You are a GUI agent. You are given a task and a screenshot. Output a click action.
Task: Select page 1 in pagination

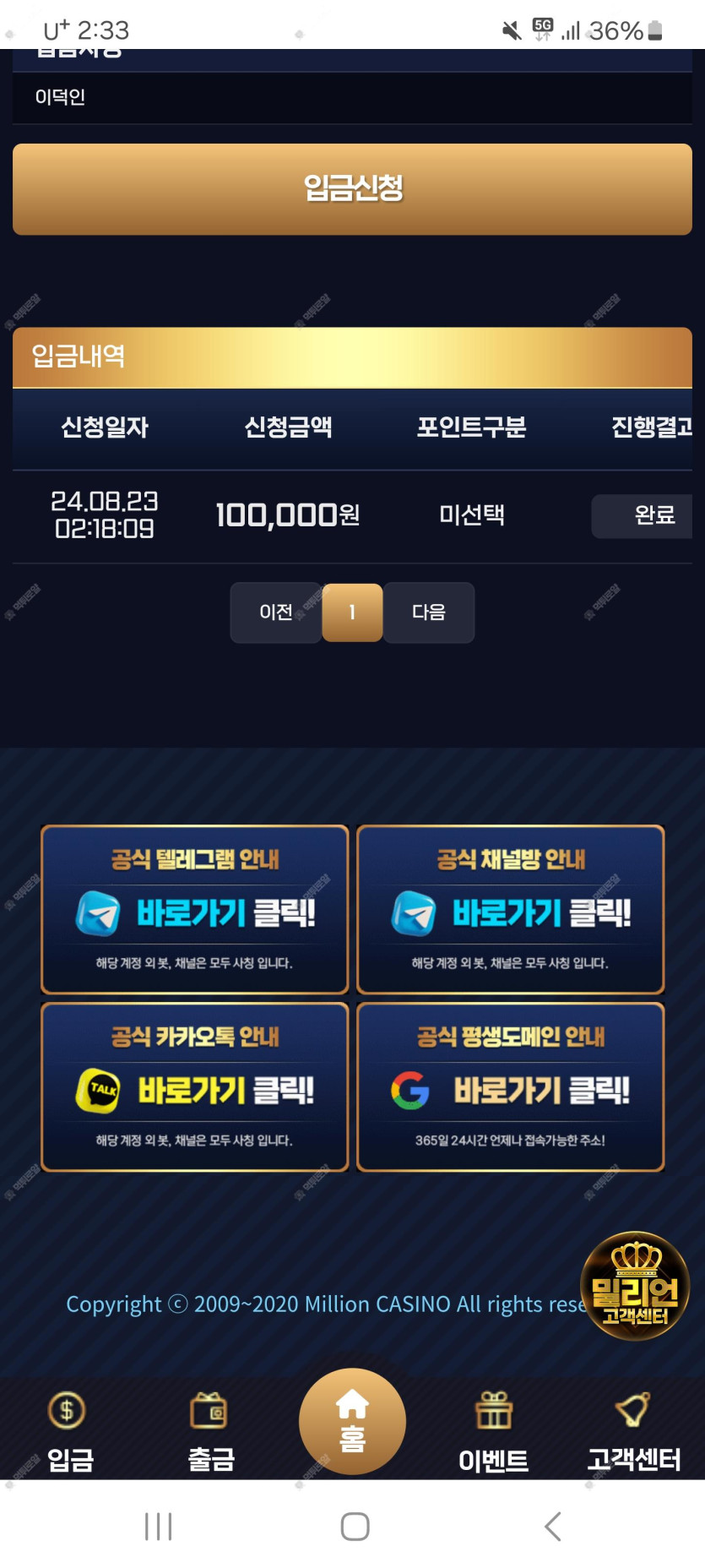pos(352,612)
